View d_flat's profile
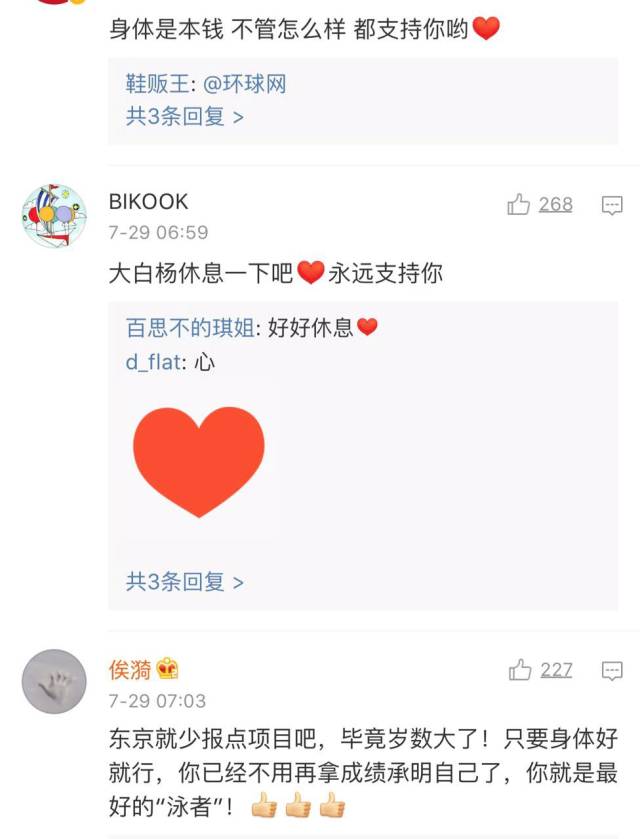The width and height of the screenshot is (640, 839). (x=152, y=362)
